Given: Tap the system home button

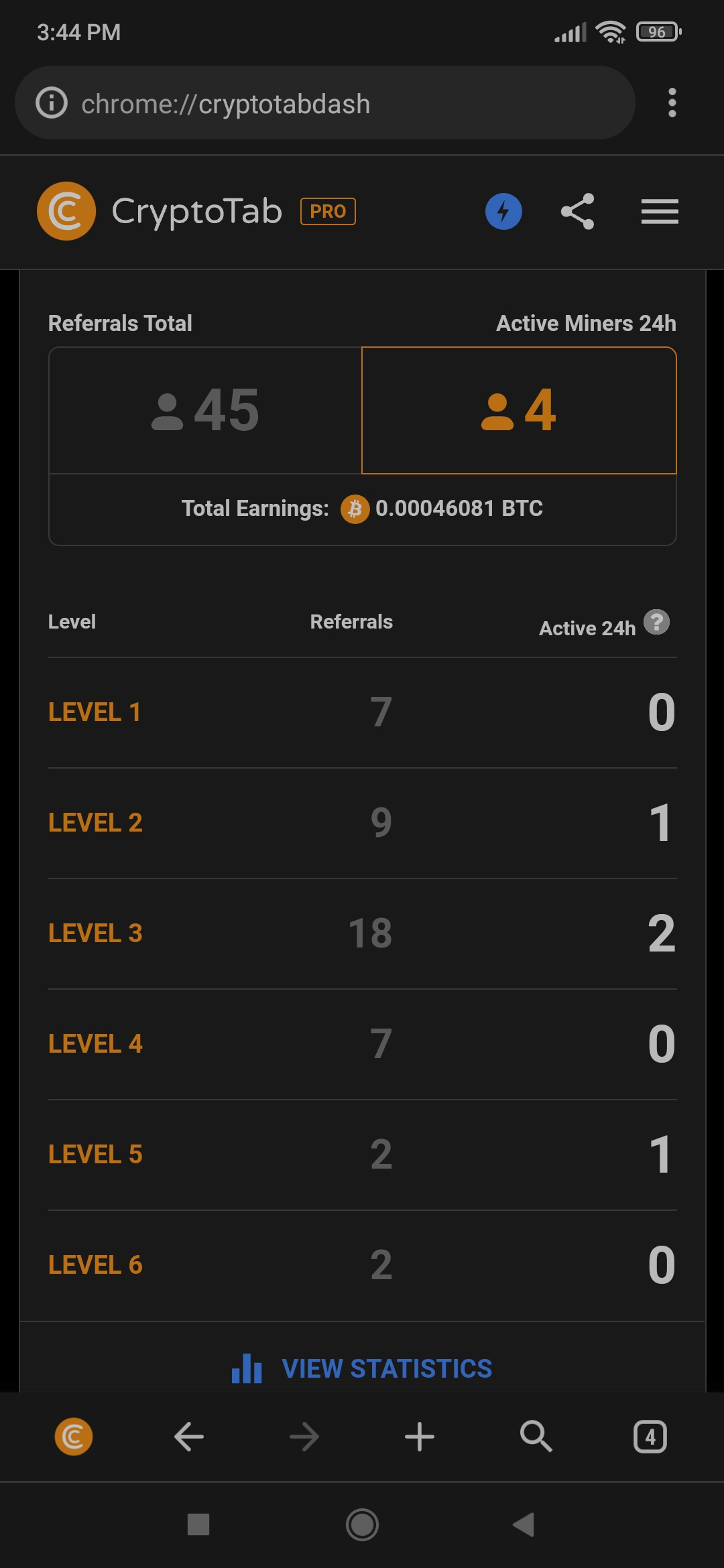Looking at the screenshot, I should pyautogui.click(x=362, y=1525).
